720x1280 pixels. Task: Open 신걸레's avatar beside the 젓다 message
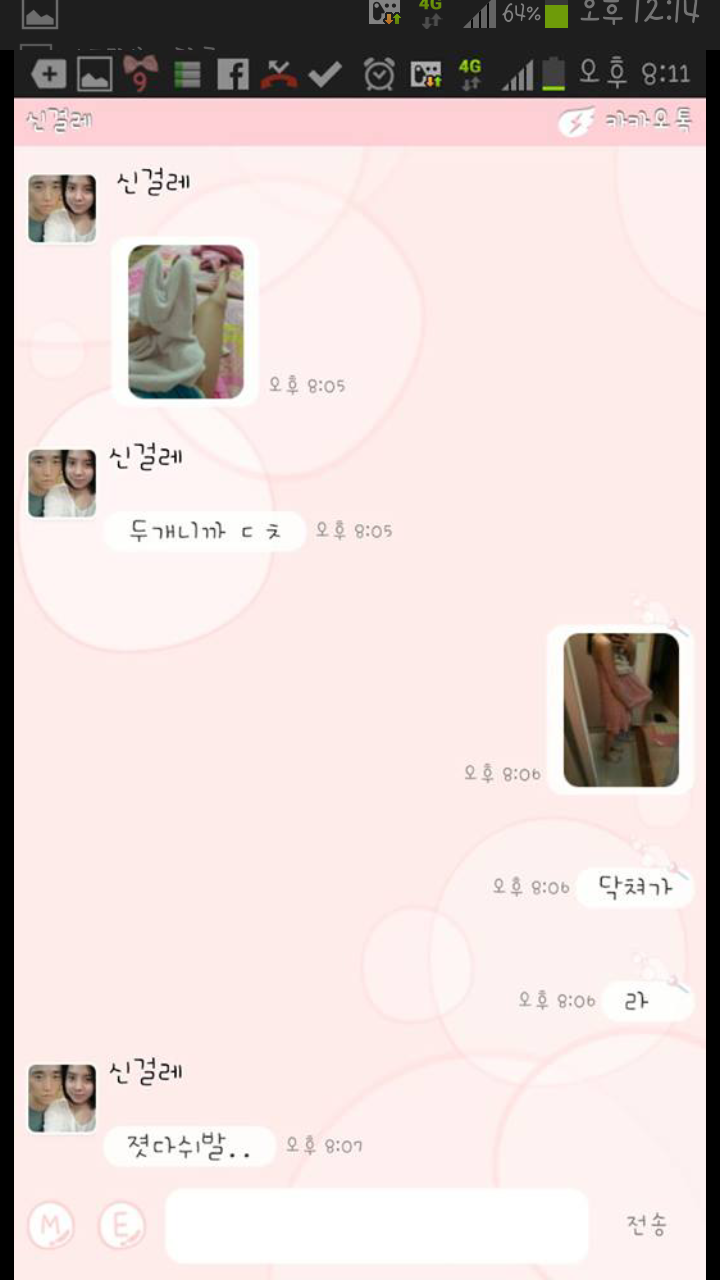point(62,1098)
